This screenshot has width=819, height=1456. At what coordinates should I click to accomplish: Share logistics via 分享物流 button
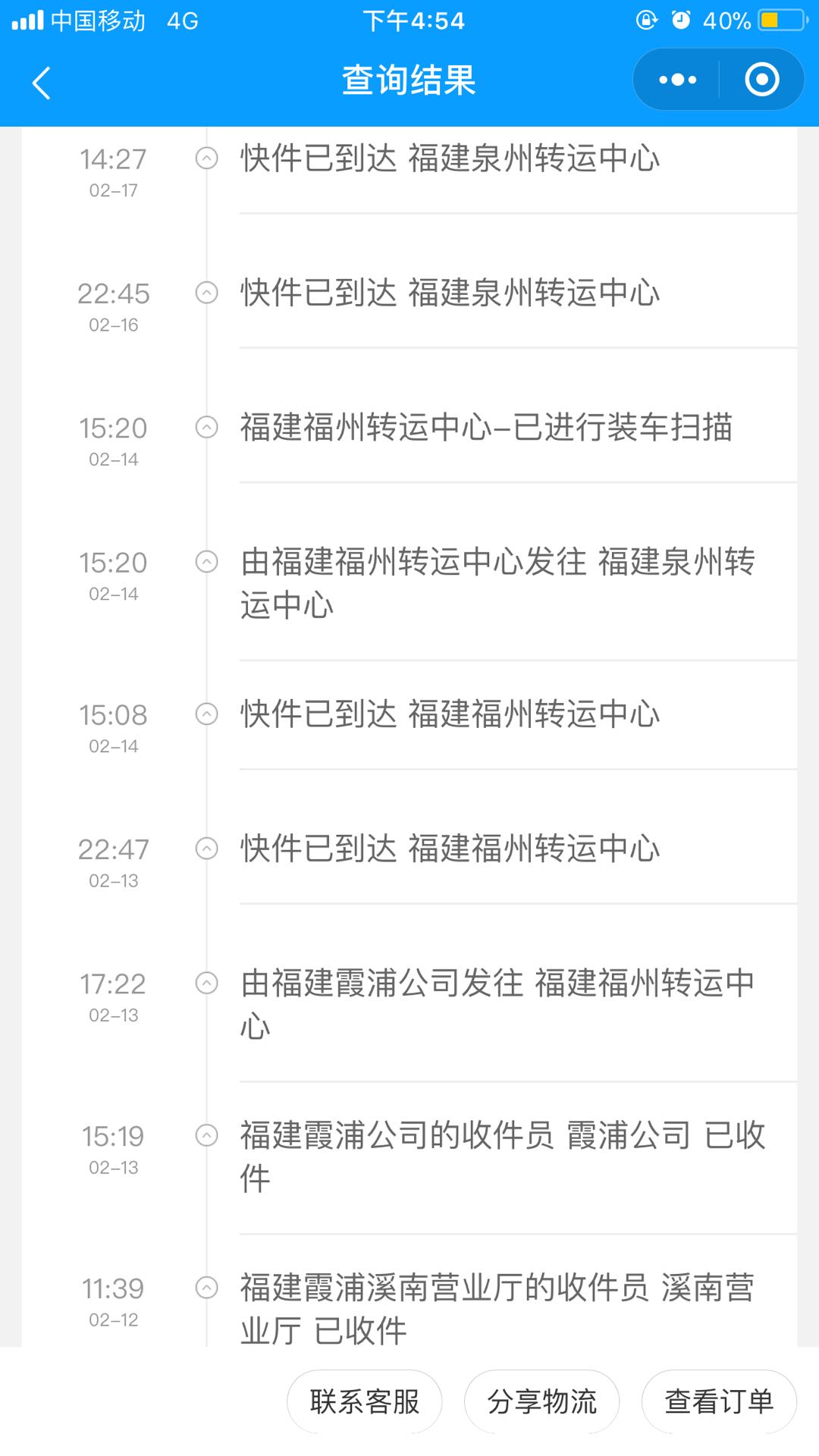coord(541,1401)
